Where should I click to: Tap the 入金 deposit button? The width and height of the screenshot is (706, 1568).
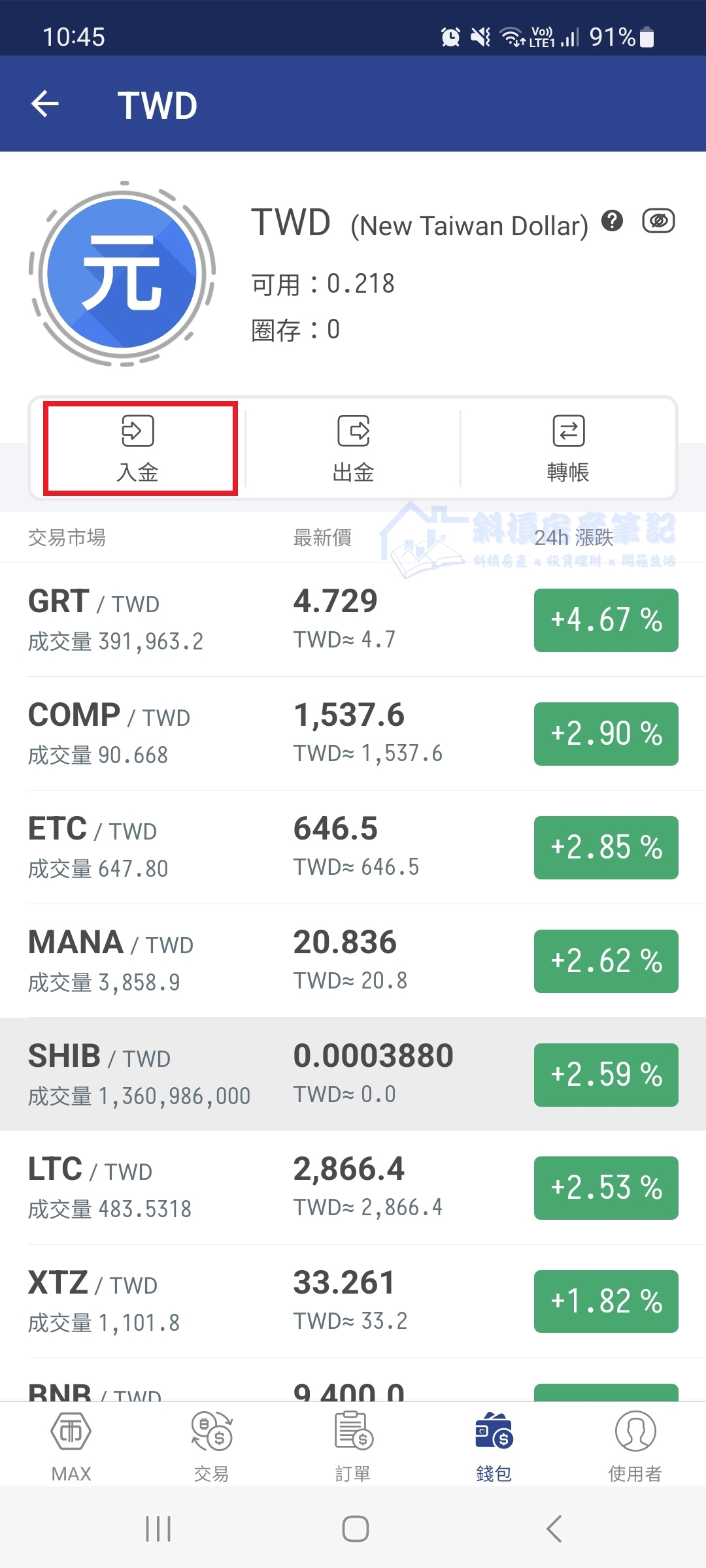point(139,449)
